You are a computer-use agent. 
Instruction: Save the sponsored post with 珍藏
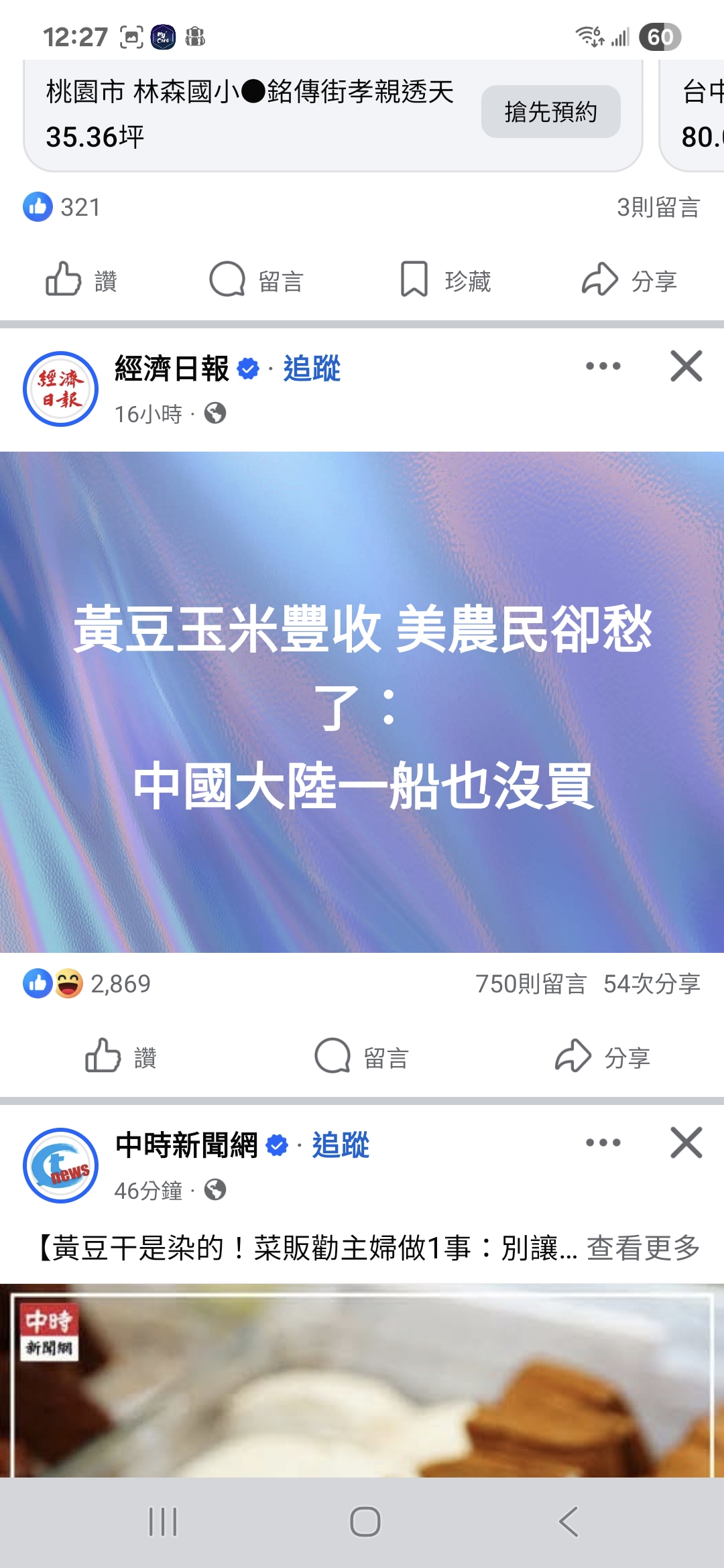(x=445, y=279)
